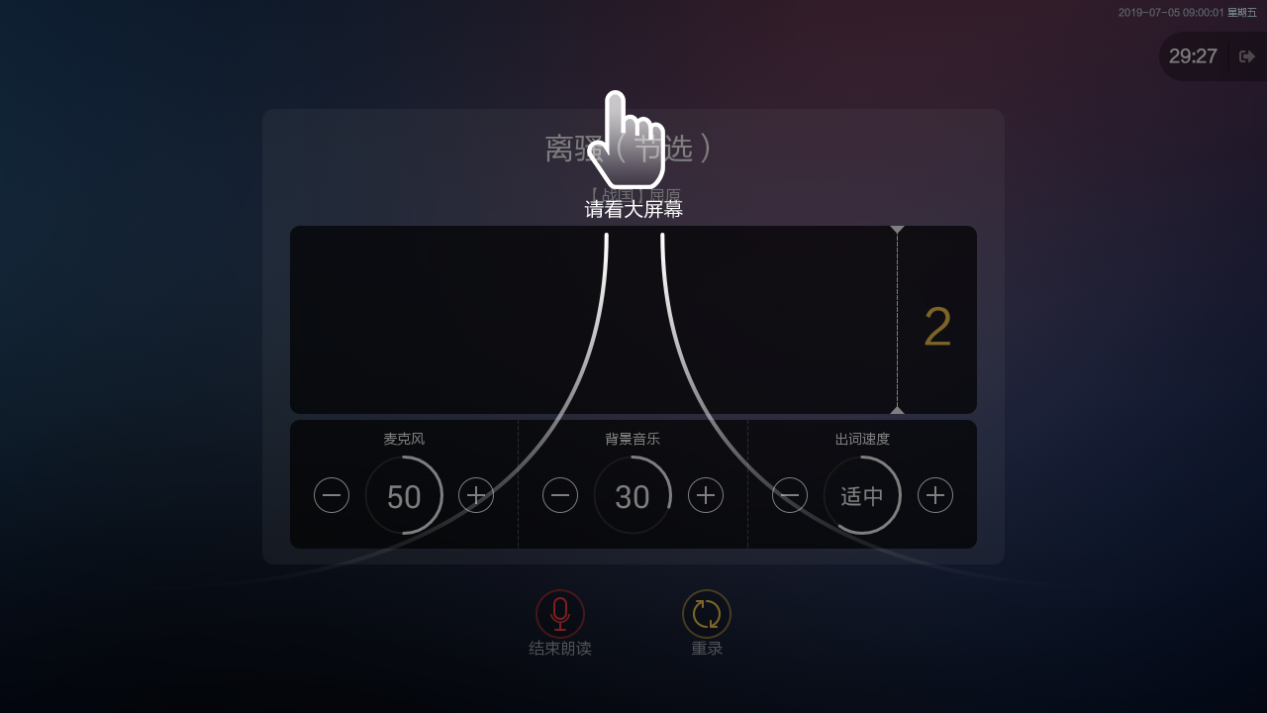The image size is (1267, 713).
Task: Tap 结束朗读 to end the reading
Action: click(560, 614)
